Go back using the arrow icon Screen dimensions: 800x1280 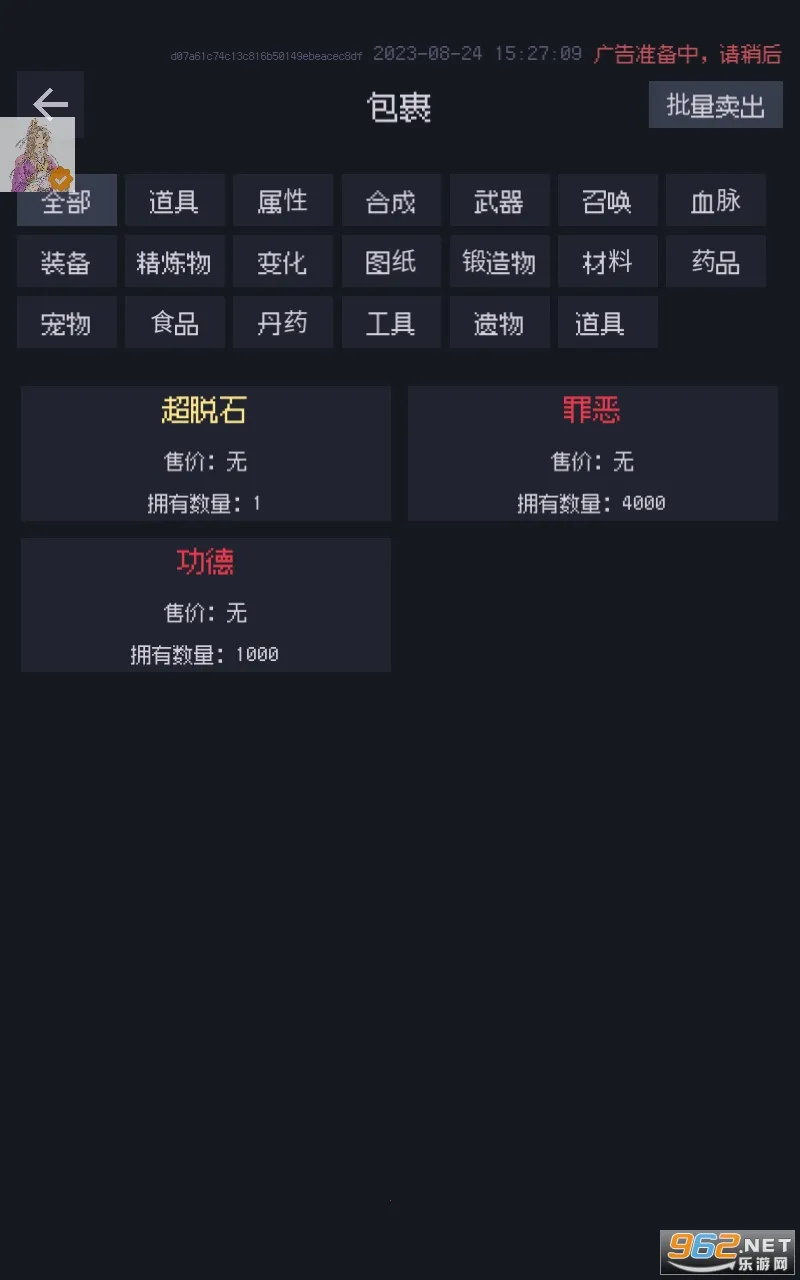coord(50,104)
